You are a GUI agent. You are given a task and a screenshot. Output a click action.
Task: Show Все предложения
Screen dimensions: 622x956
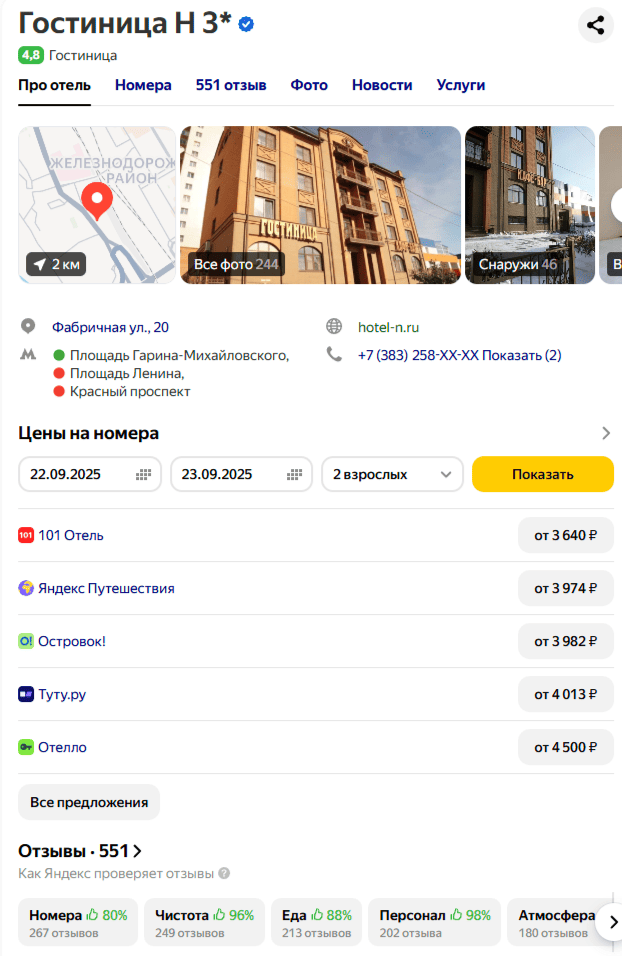[89, 802]
